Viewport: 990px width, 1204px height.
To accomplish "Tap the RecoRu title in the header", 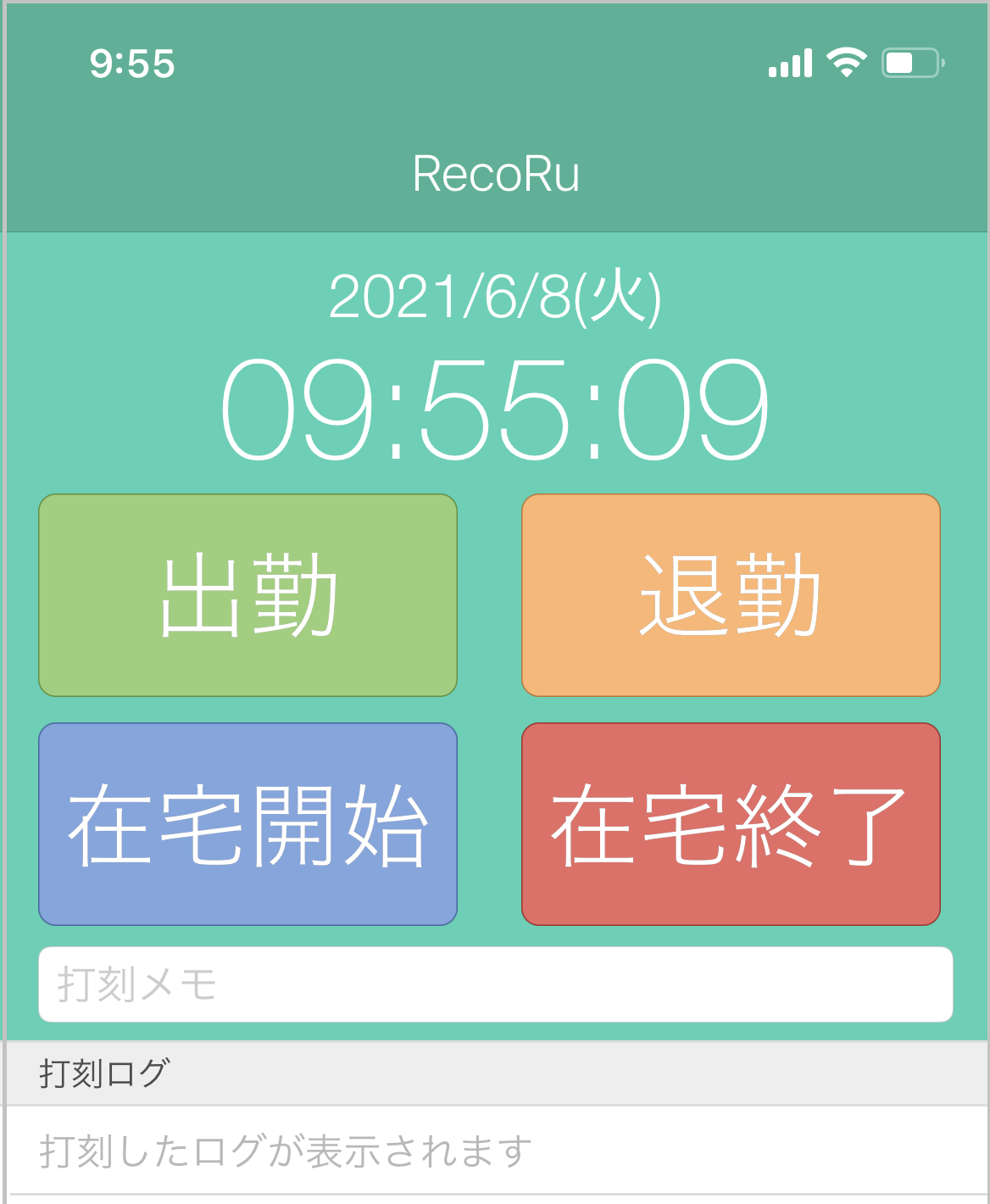I will point(494,176).
